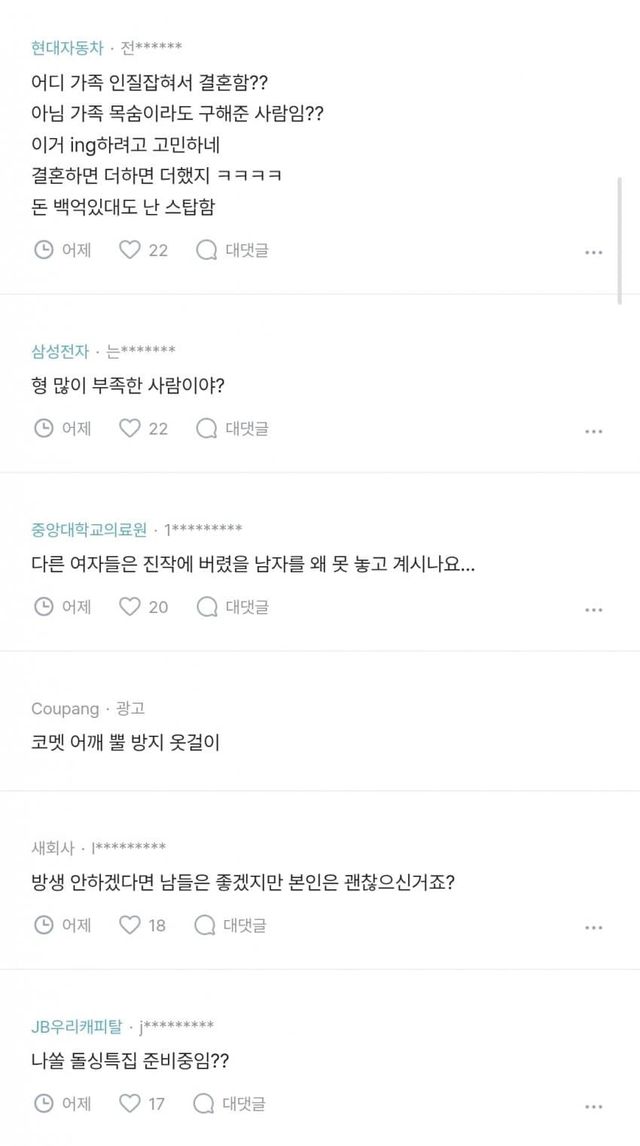Open more options on 현대자동차 comment
This screenshot has width=640, height=1146.
click(x=593, y=252)
